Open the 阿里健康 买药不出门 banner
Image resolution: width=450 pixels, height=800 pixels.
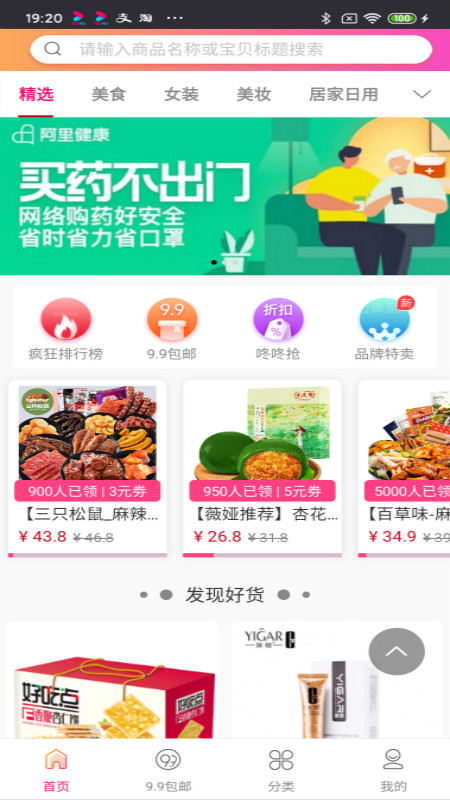(225, 196)
